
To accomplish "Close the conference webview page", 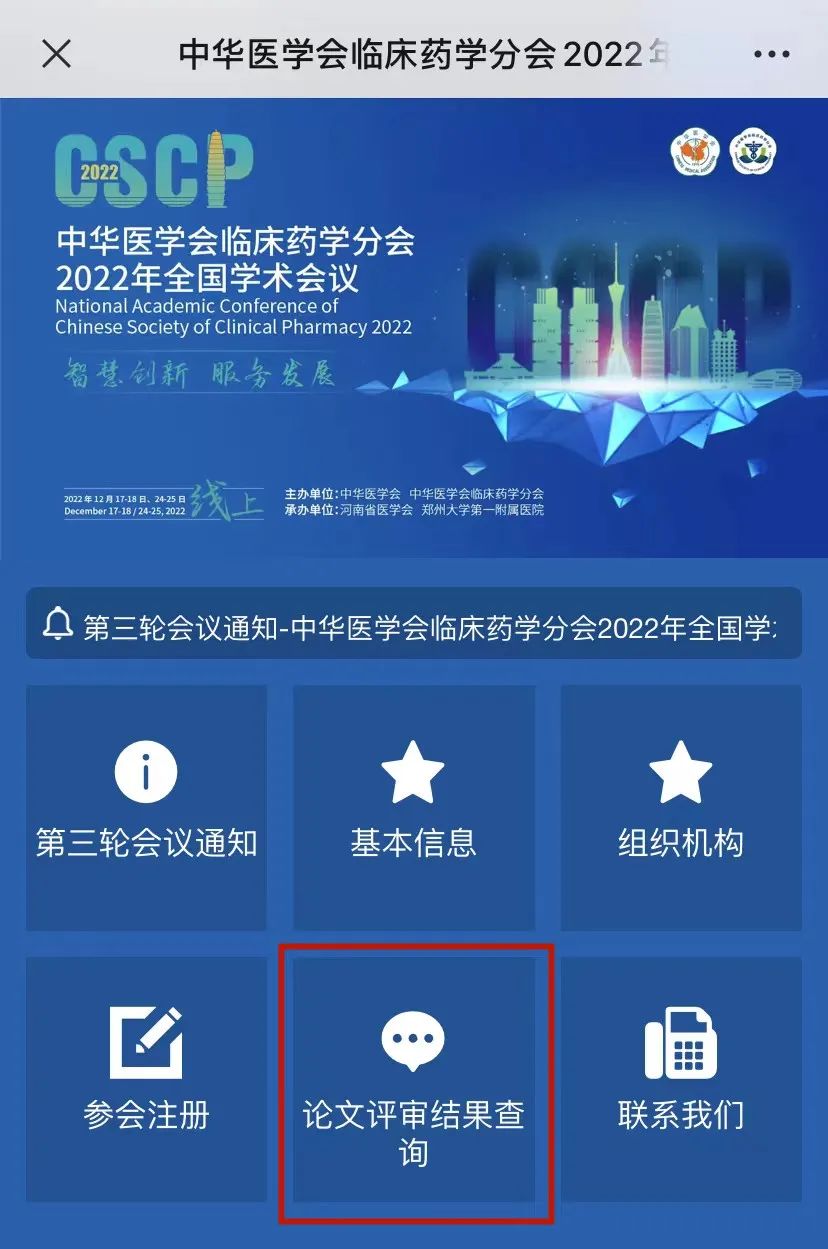I will point(57,54).
